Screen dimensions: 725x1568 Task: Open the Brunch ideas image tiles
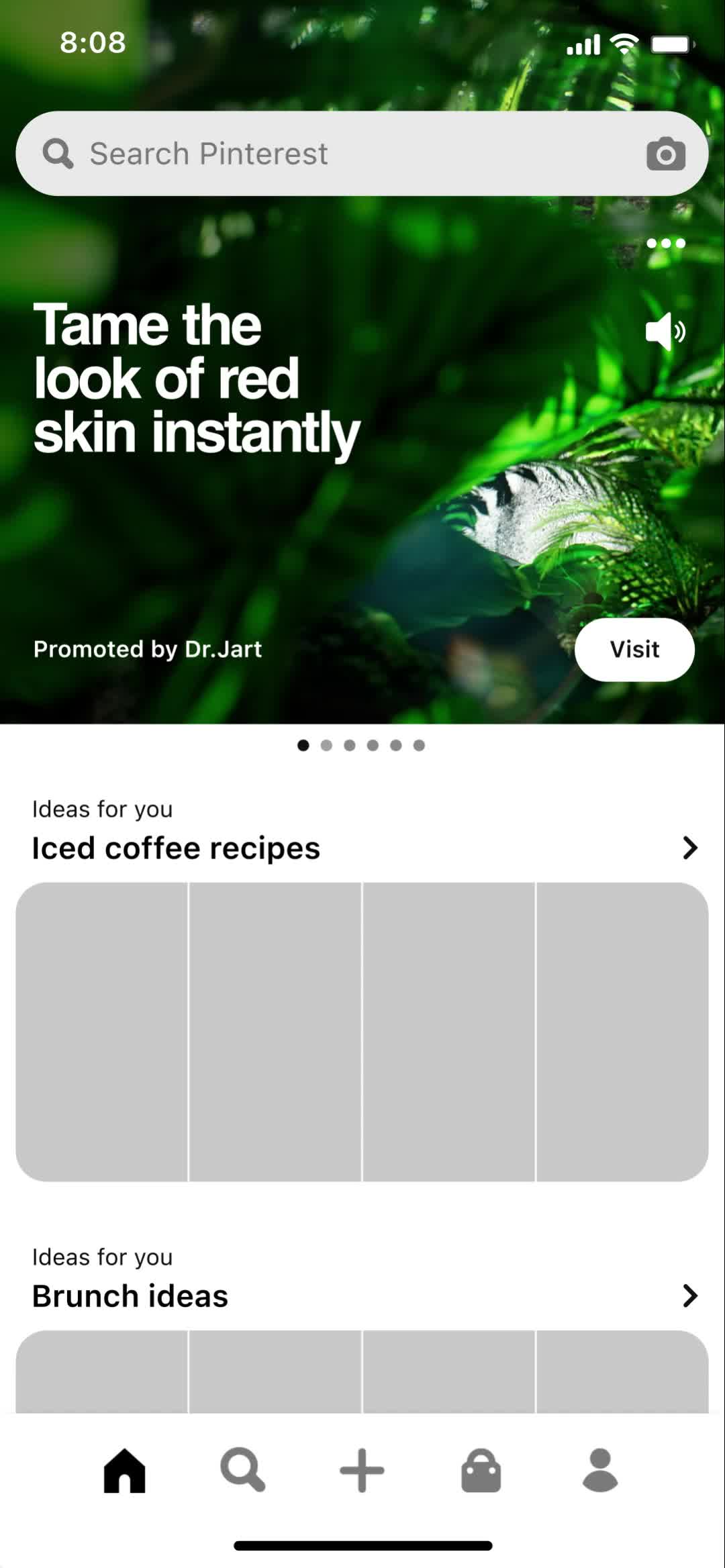tap(362, 1373)
